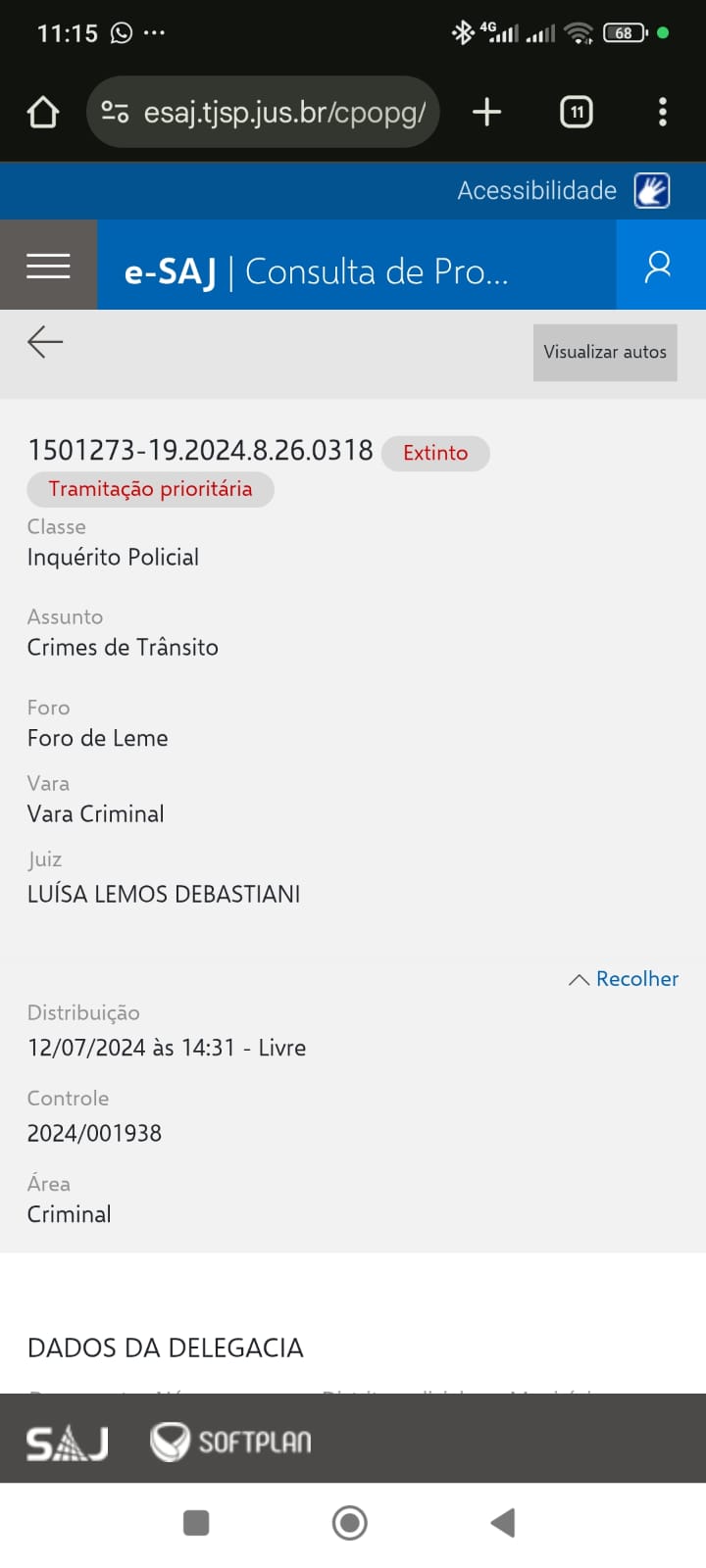Open the tab switcher showing 11
The image size is (706, 1568).
point(577,112)
